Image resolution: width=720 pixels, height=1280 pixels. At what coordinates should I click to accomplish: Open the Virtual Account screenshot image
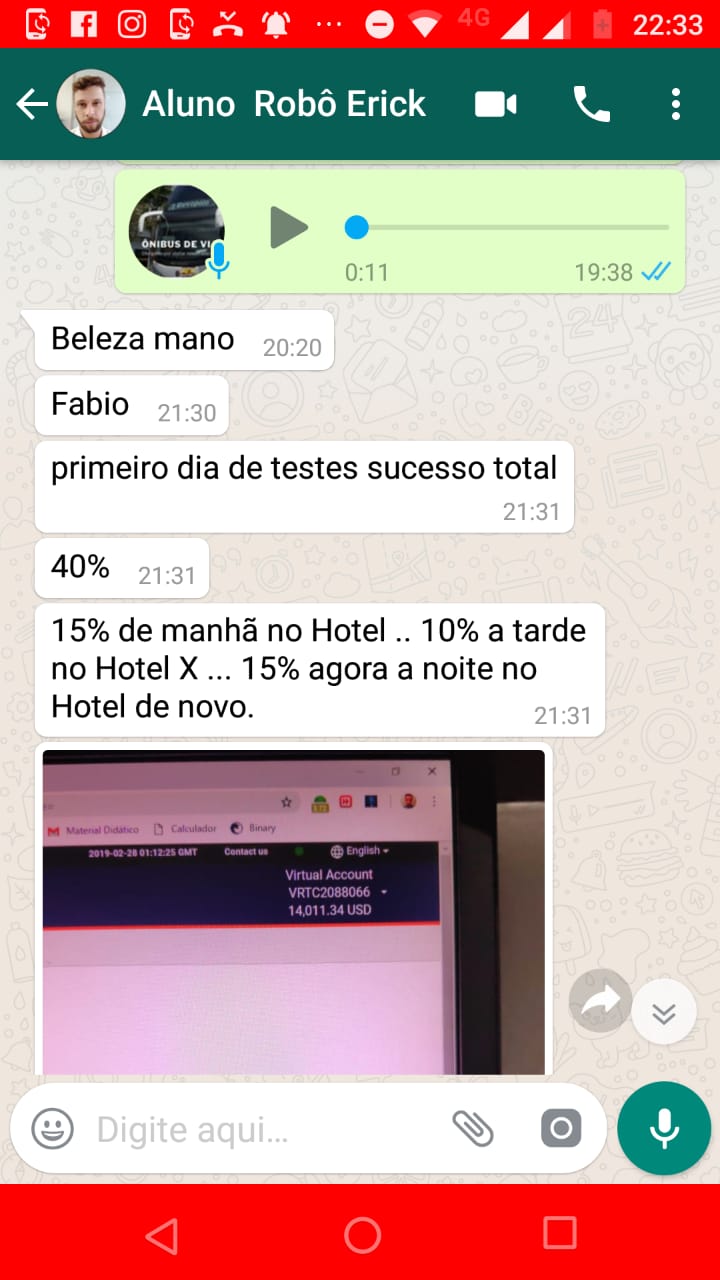click(294, 910)
